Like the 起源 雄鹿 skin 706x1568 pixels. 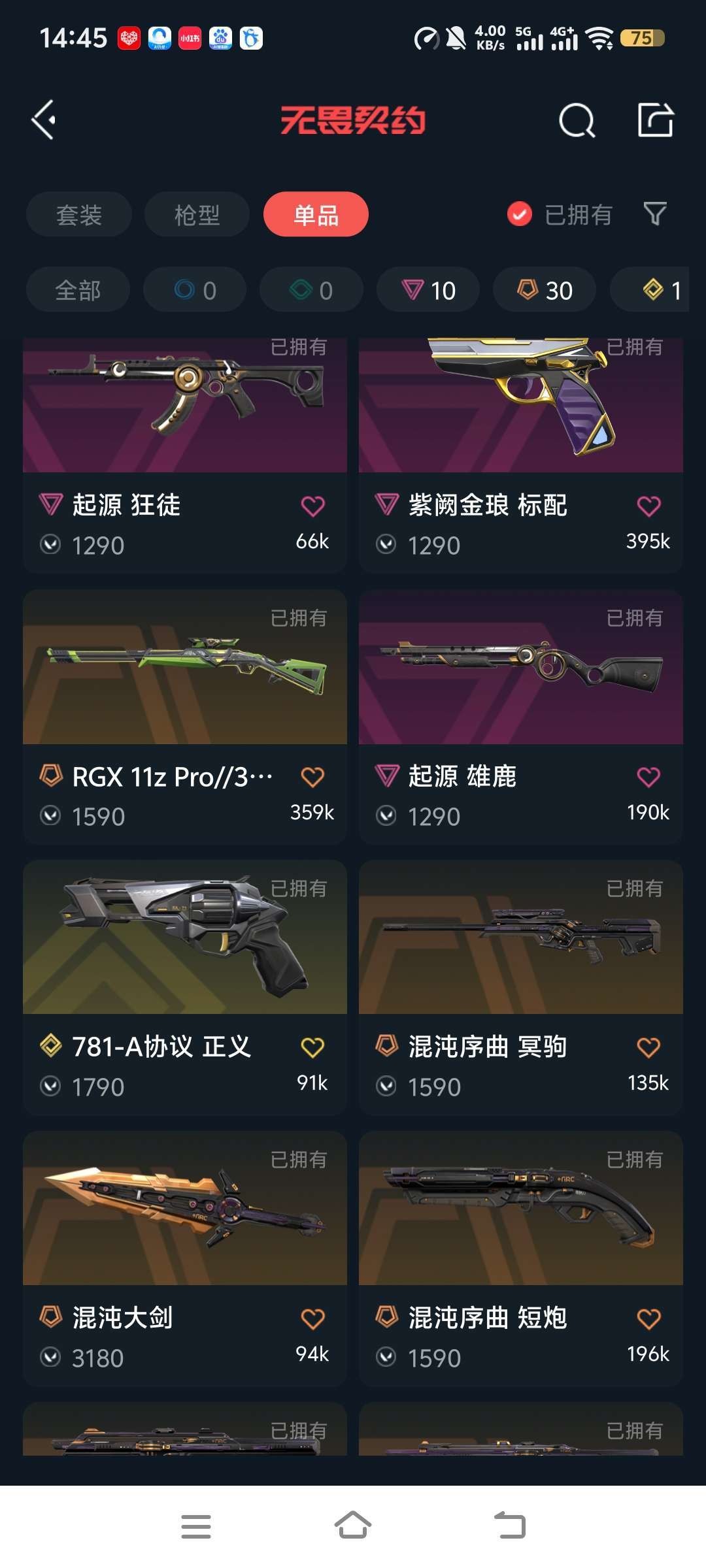point(648,777)
